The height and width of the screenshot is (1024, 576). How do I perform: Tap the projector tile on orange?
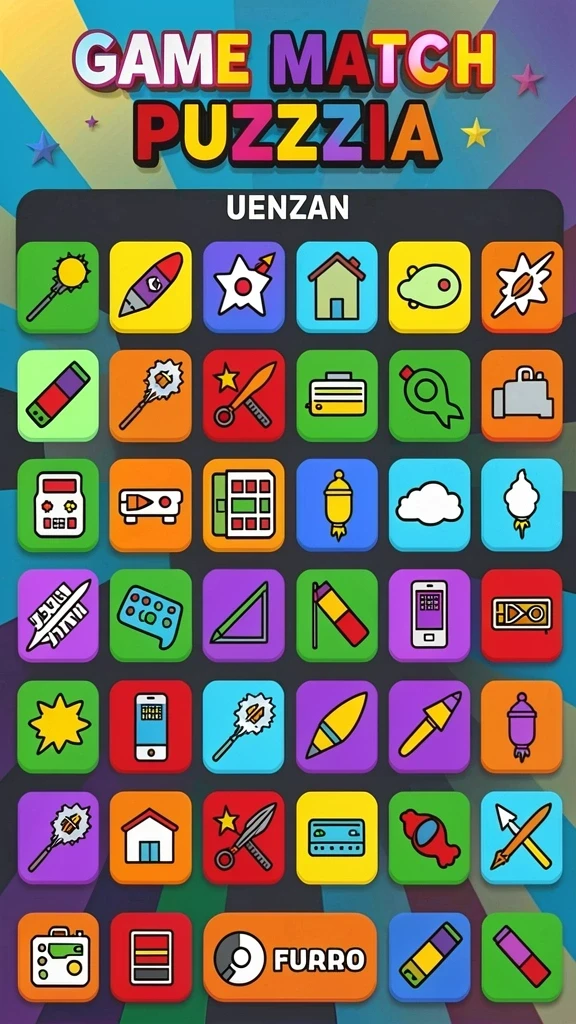click(150, 504)
